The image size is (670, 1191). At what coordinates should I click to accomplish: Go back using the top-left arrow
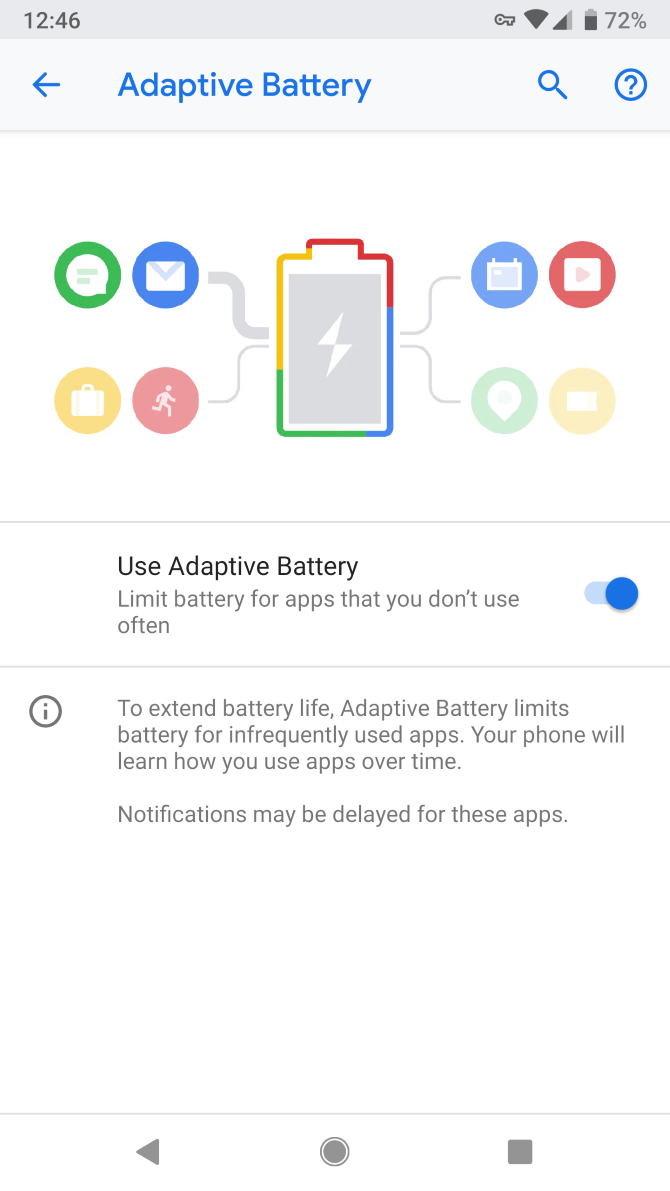(46, 85)
